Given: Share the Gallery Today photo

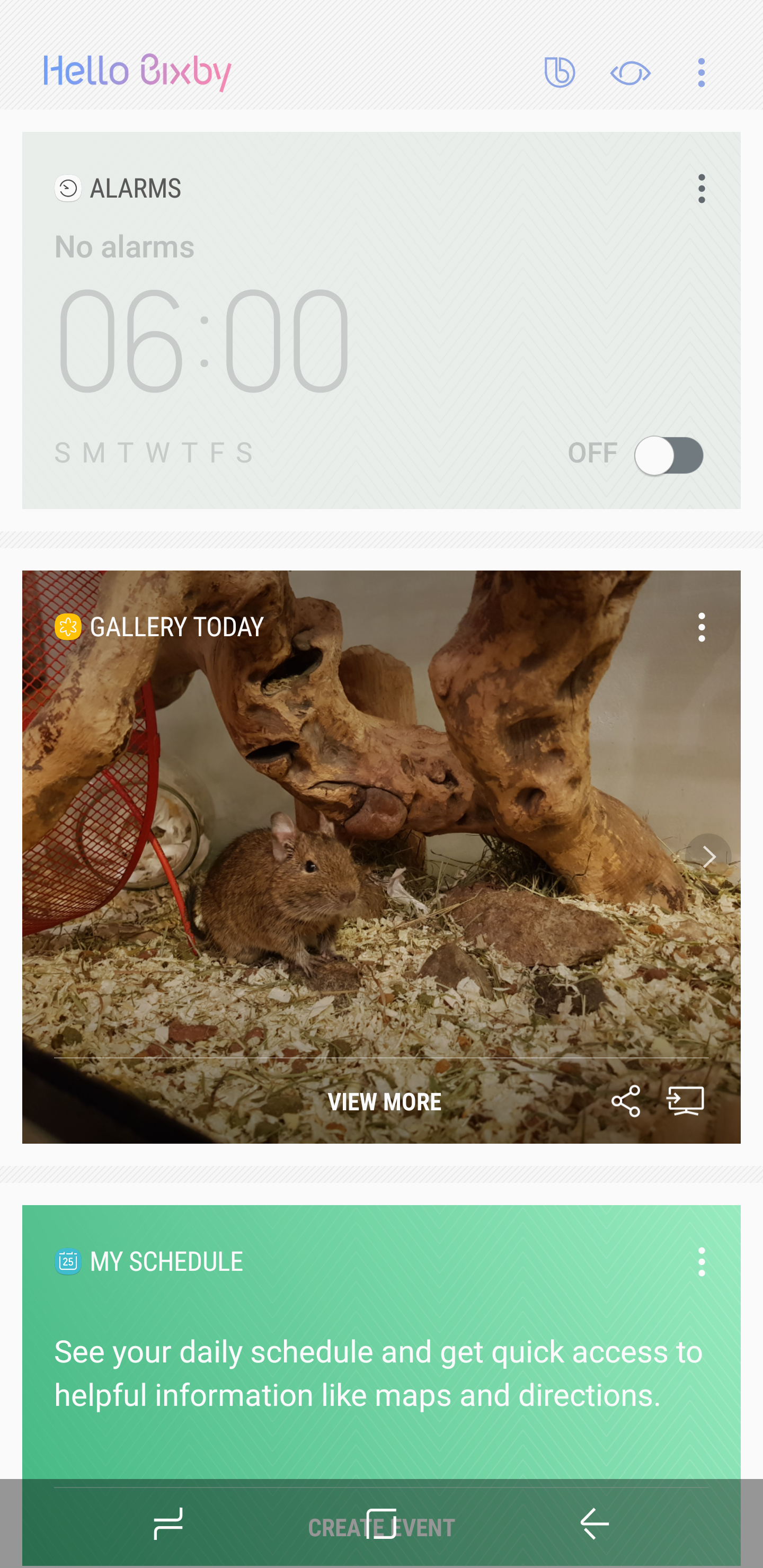Looking at the screenshot, I should [x=625, y=1101].
